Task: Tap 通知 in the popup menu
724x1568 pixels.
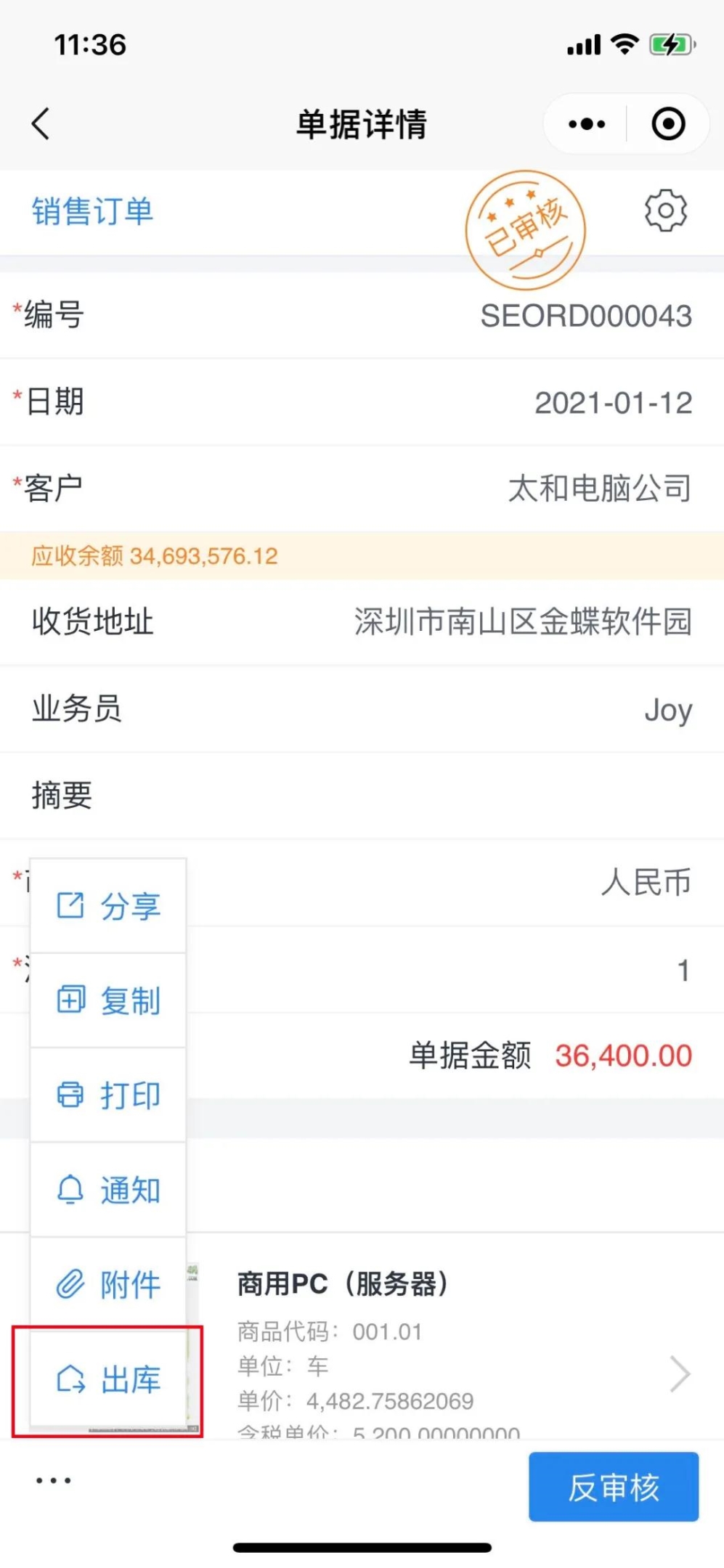Action: [108, 1190]
